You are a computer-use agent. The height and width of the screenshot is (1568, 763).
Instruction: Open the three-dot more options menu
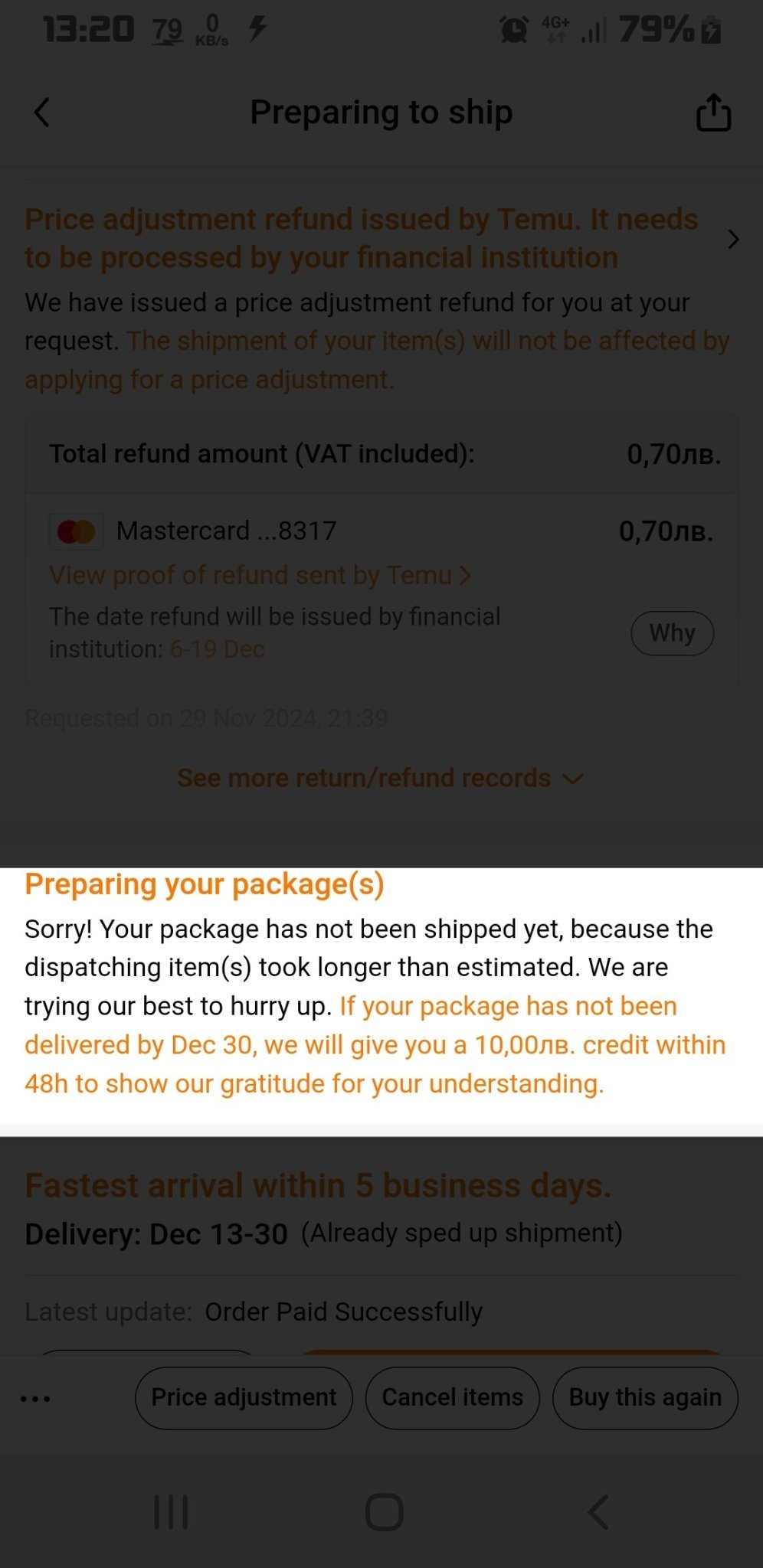pyautogui.click(x=35, y=1398)
